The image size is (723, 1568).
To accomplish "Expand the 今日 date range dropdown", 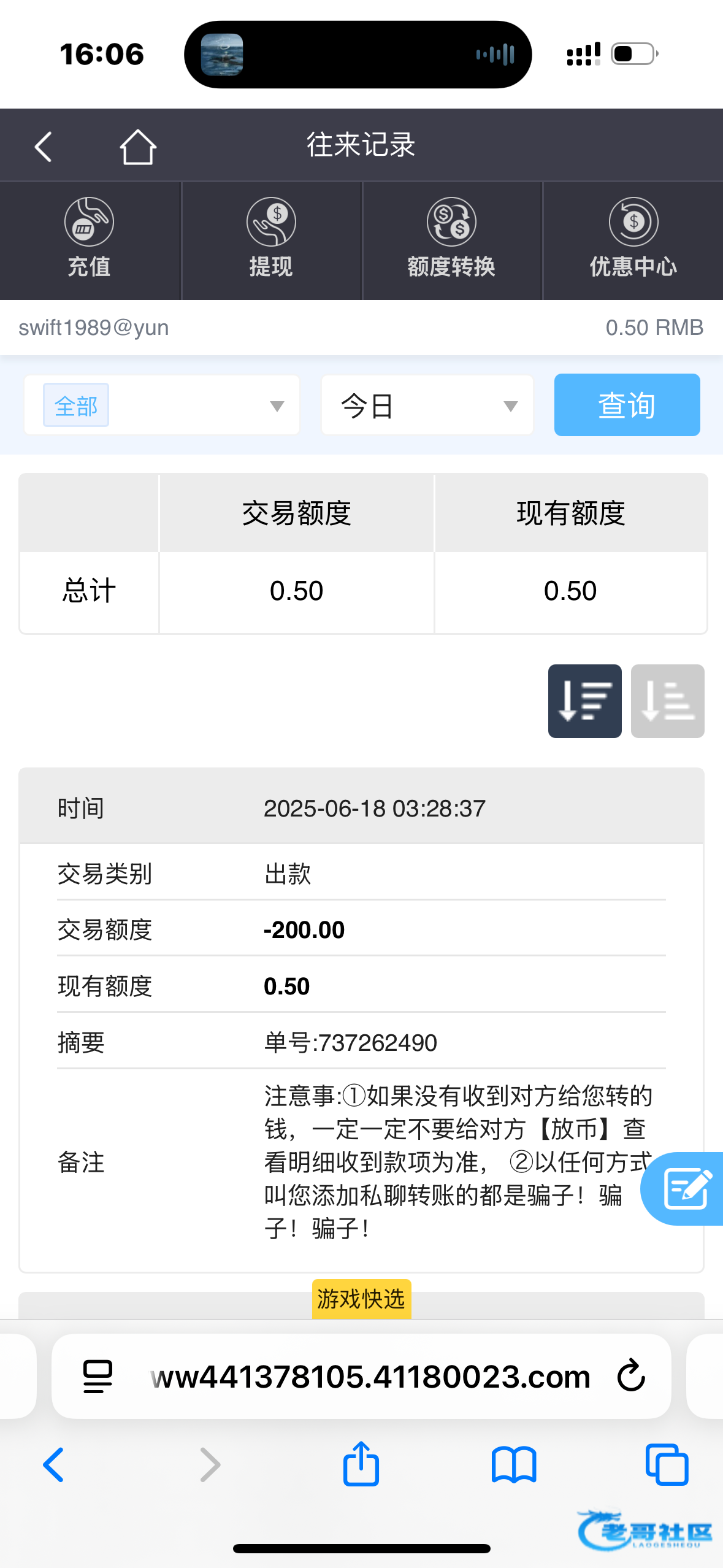I will point(427,405).
